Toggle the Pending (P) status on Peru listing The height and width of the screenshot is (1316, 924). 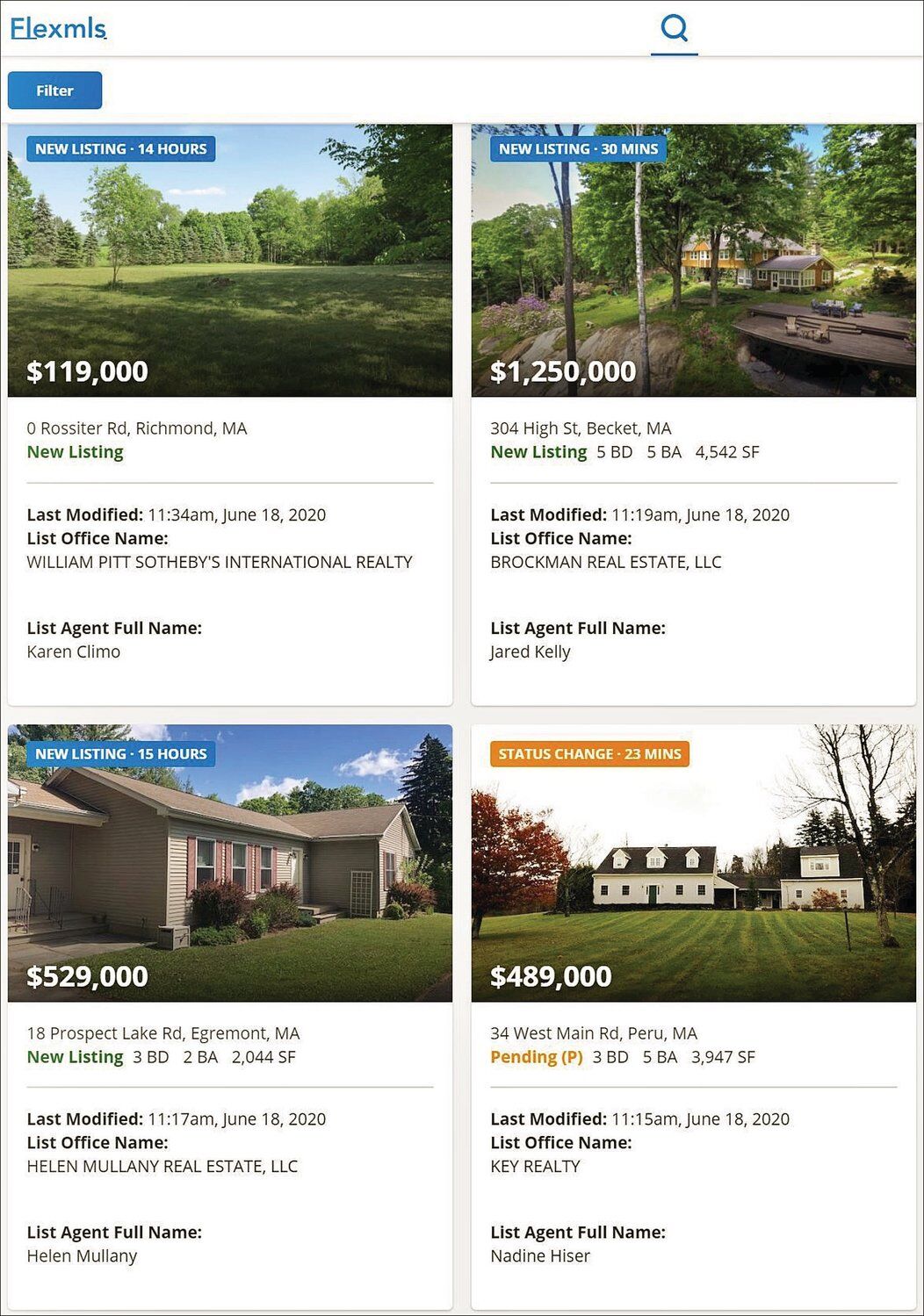(x=536, y=1057)
